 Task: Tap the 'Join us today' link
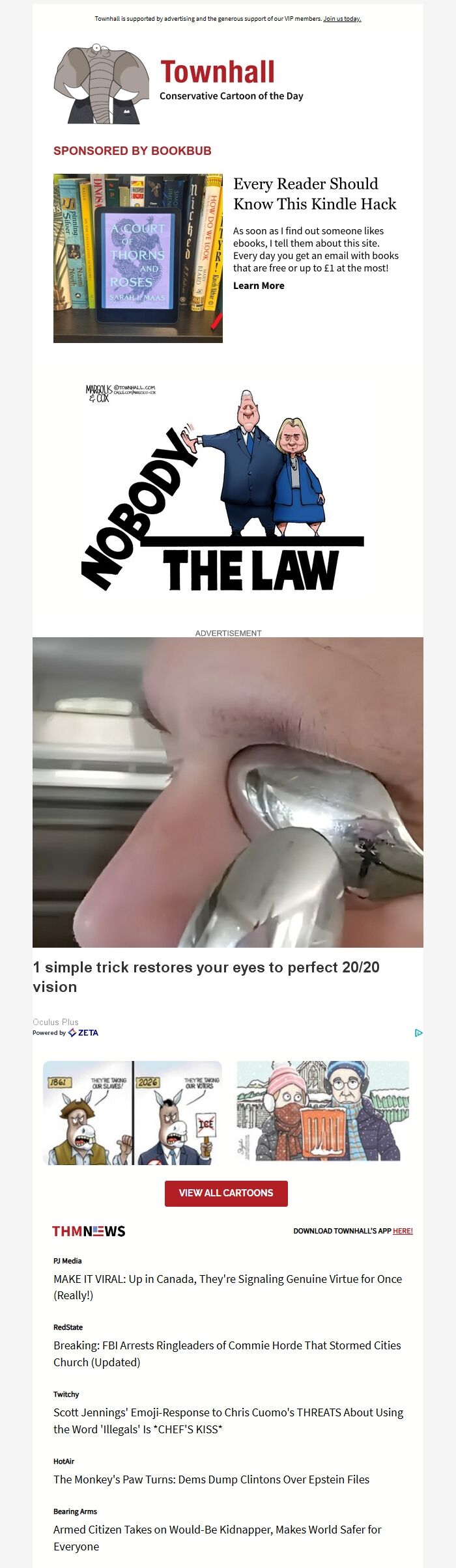pos(342,19)
